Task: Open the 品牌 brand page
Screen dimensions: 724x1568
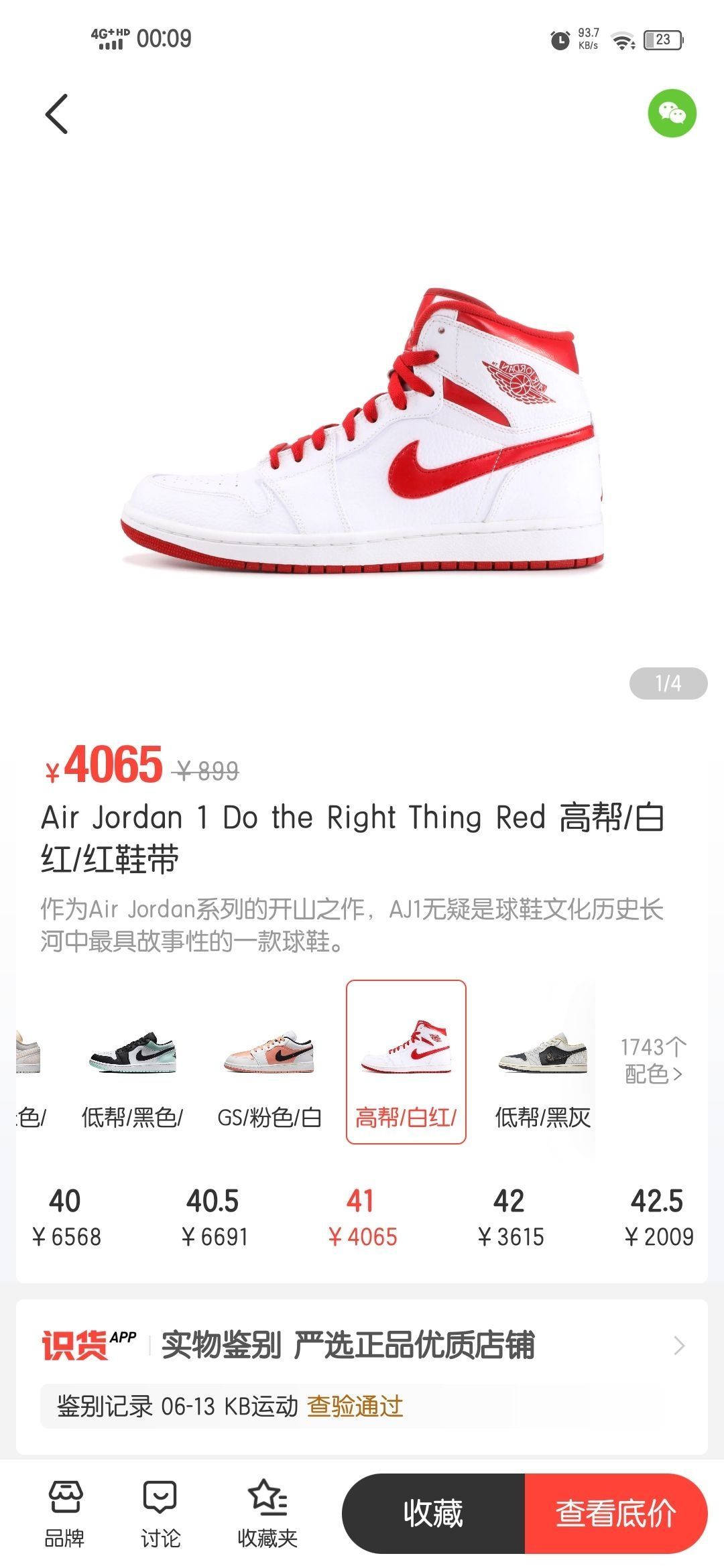Action: (x=64, y=1514)
